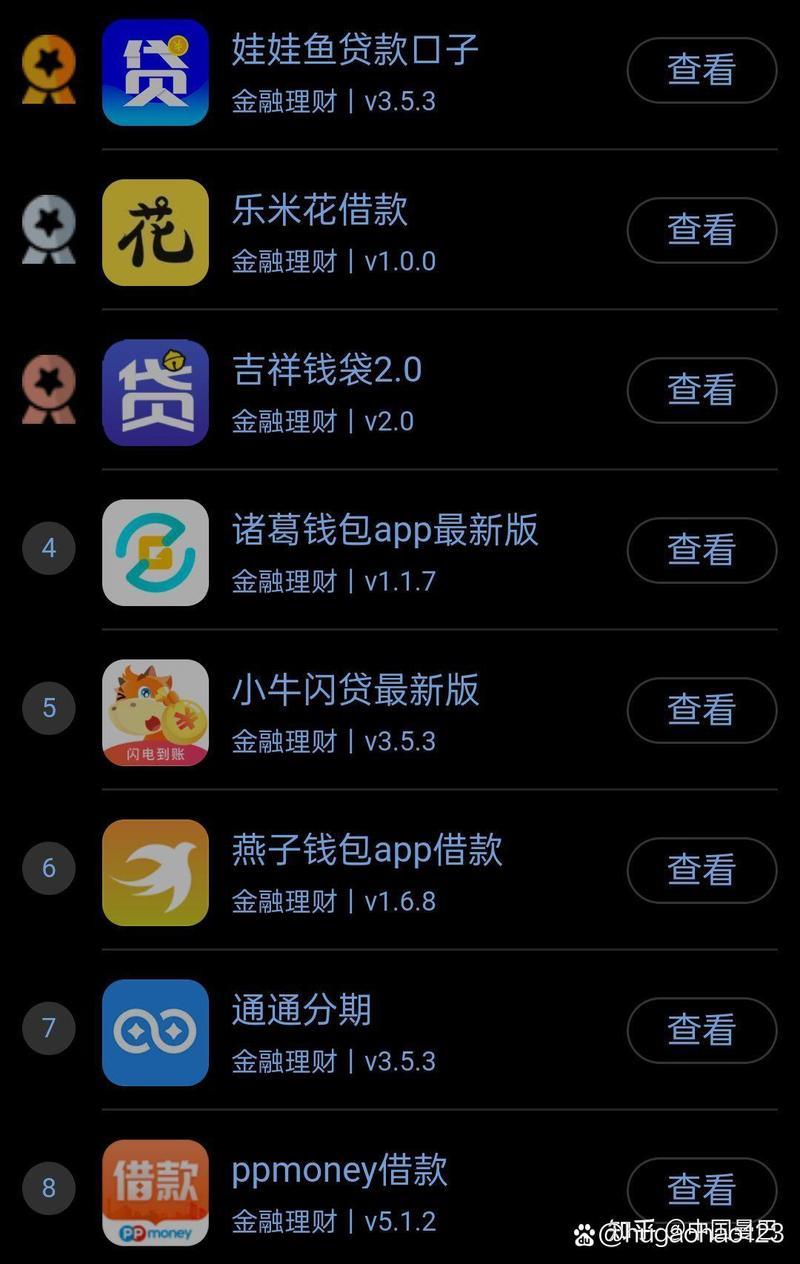Choose 查看 beside 燕子钱包app借款
Image resolution: width=800 pixels, height=1264 pixels.
click(701, 870)
